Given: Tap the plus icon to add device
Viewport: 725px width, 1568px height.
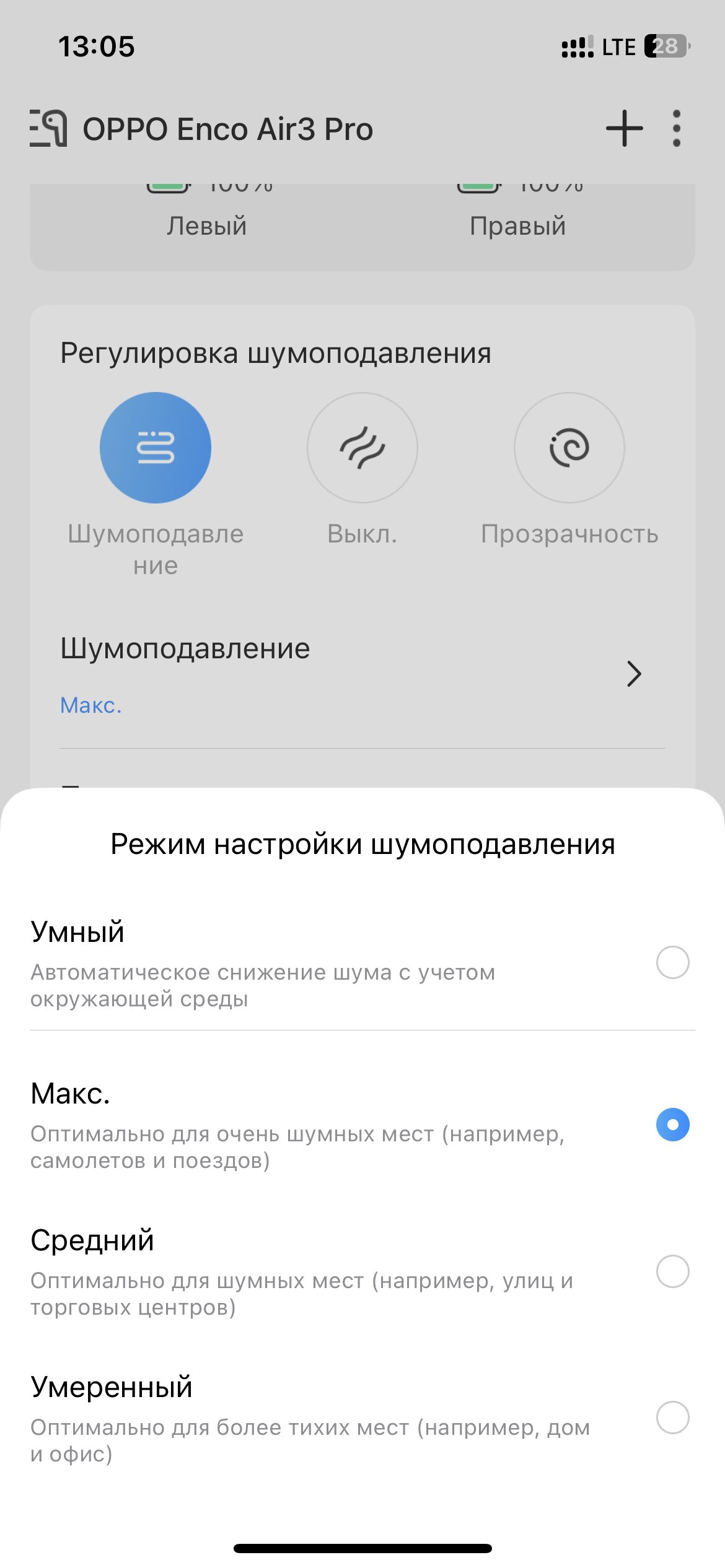Looking at the screenshot, I should [624, 129].
